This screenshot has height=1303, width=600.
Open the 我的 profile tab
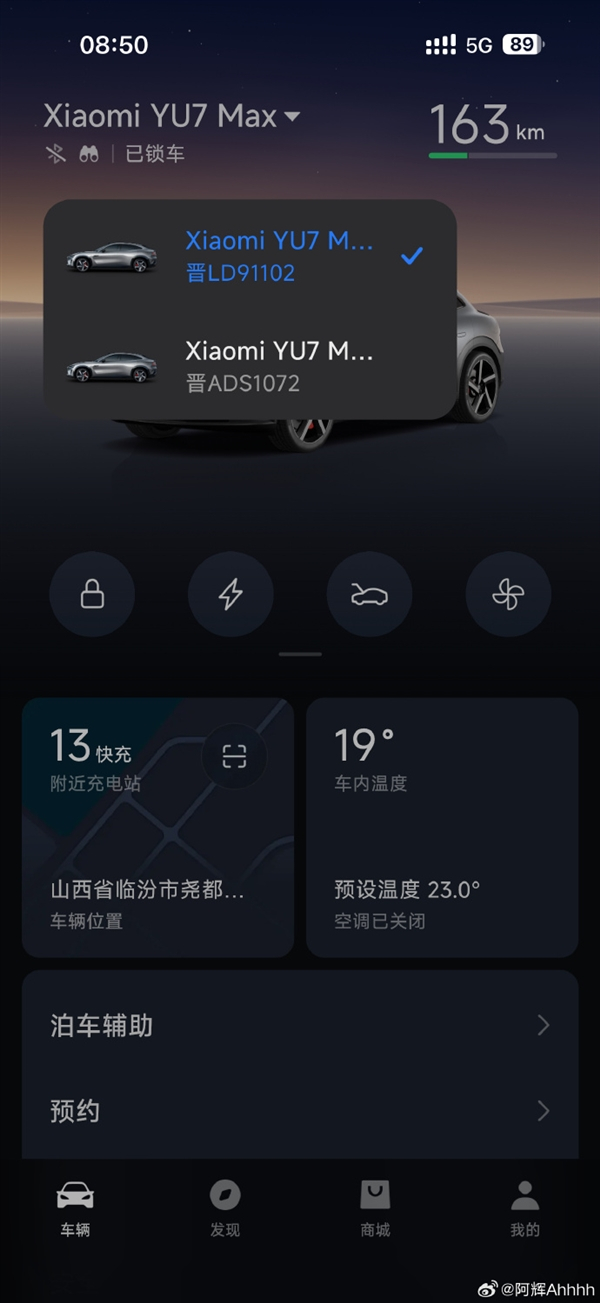point(525,1208)
